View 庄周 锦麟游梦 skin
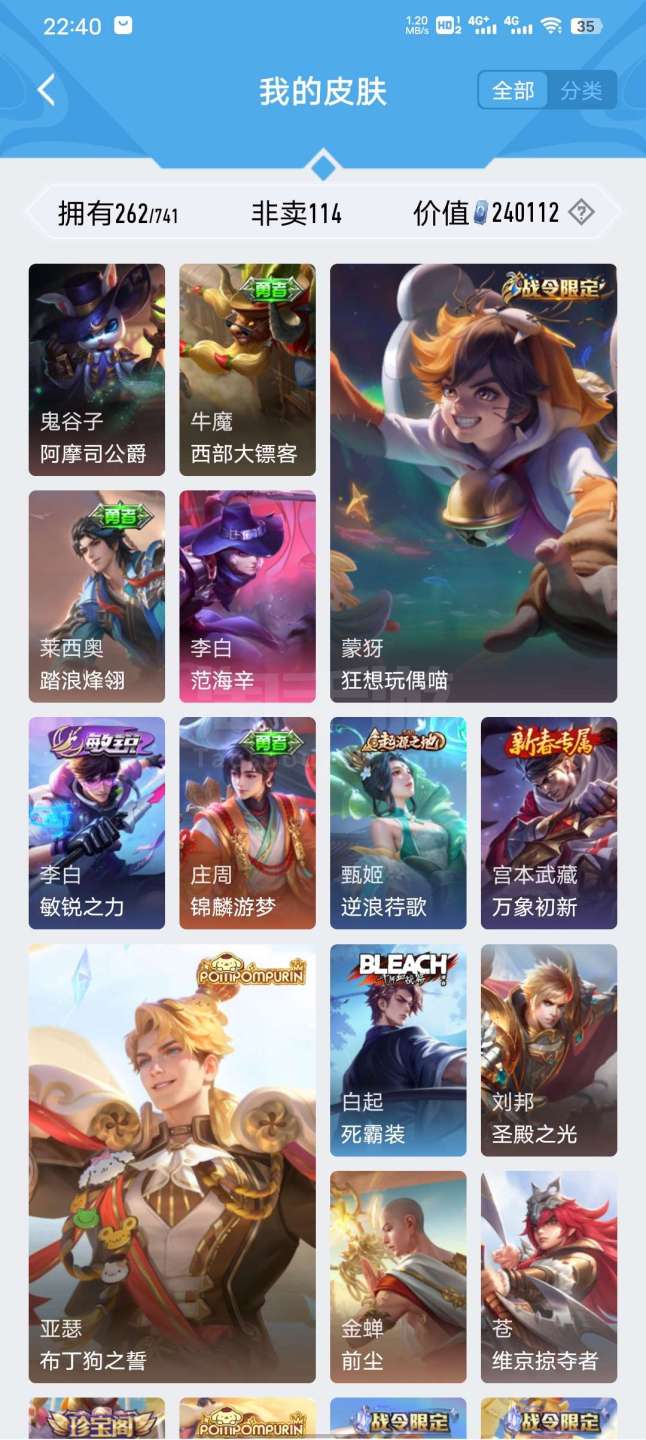The width and height of the screenshot is (646, 1440). click(247, 823)
